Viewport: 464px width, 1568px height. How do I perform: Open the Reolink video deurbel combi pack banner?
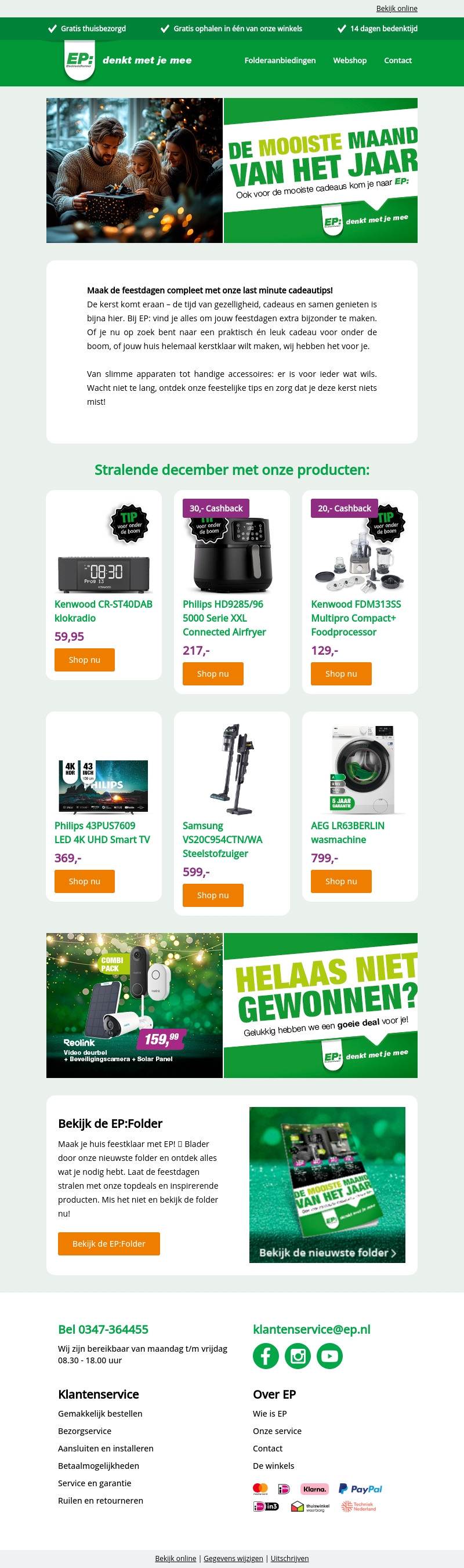135,1005
